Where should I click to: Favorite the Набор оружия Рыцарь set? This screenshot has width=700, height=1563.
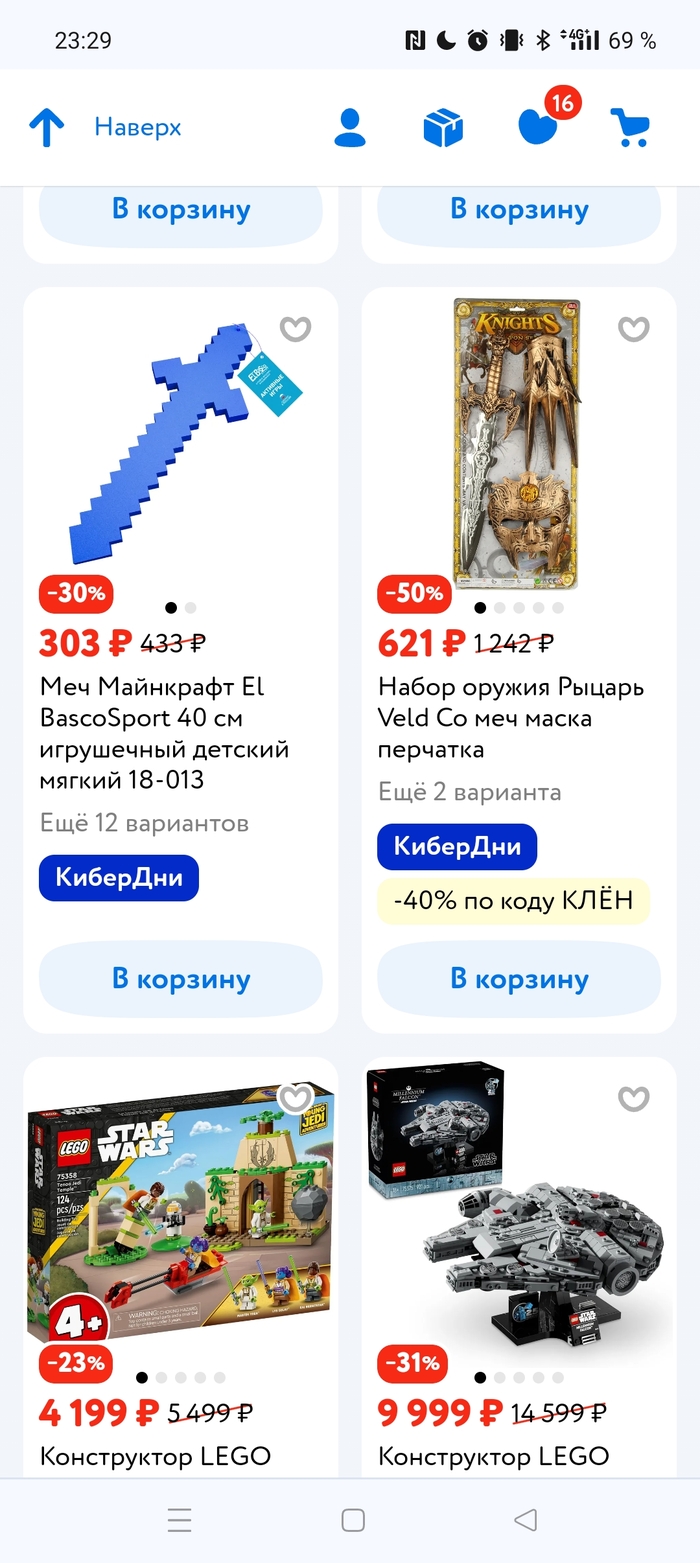[633, 329]
